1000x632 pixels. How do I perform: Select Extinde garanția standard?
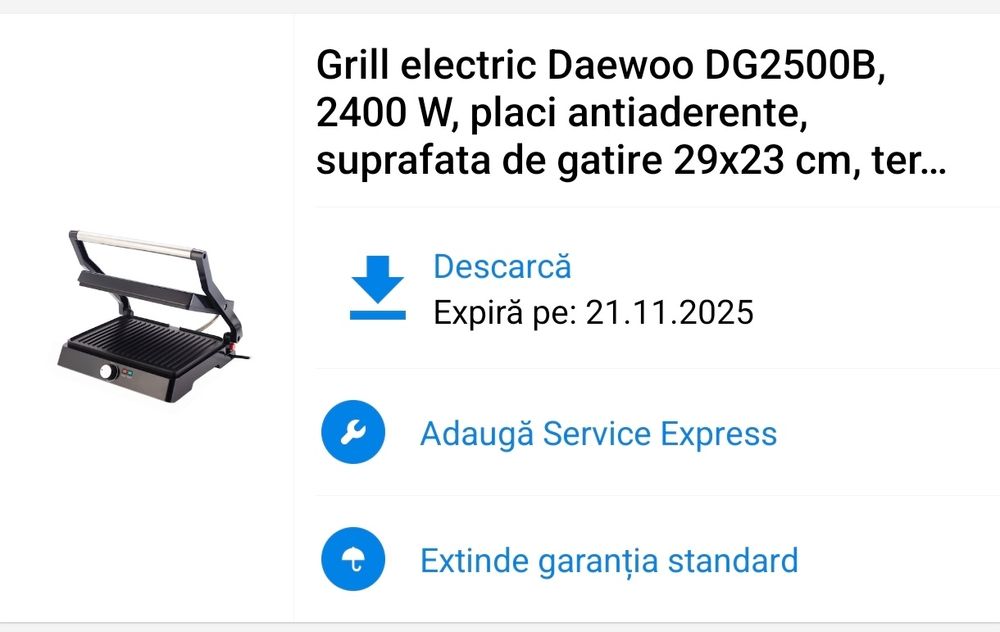[x=608, y=560]
